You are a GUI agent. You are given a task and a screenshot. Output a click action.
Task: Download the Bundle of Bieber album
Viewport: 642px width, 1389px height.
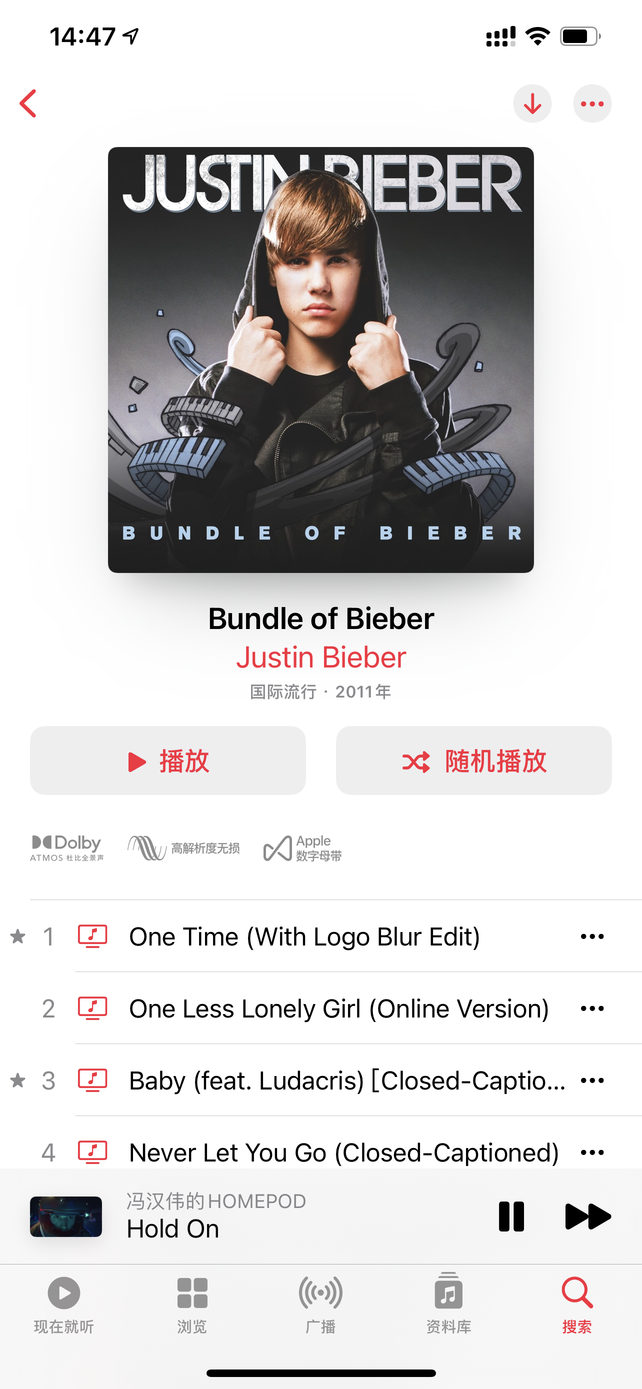pos(532,104)
